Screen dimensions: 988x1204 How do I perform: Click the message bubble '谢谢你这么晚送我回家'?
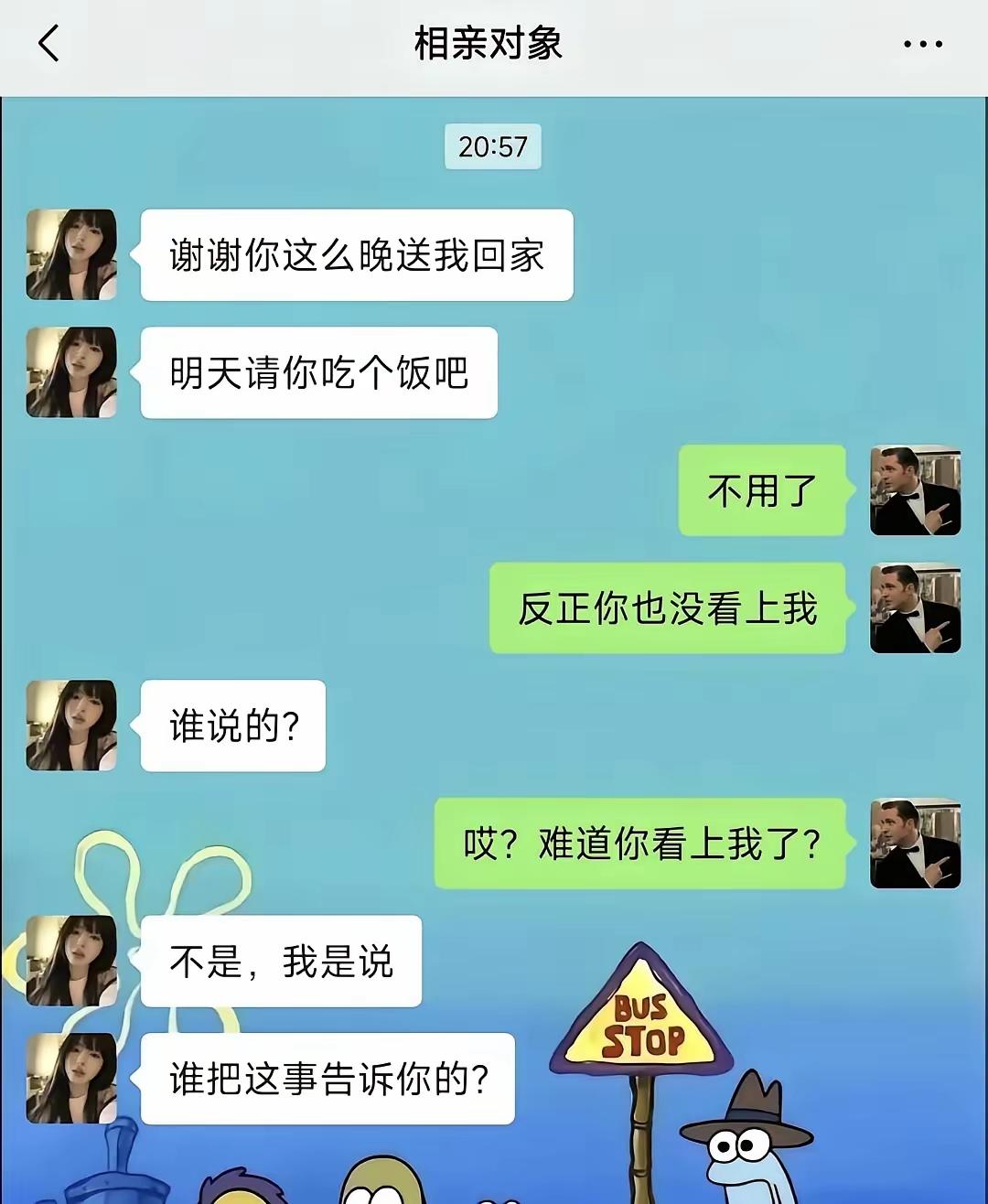coord(356,254)
